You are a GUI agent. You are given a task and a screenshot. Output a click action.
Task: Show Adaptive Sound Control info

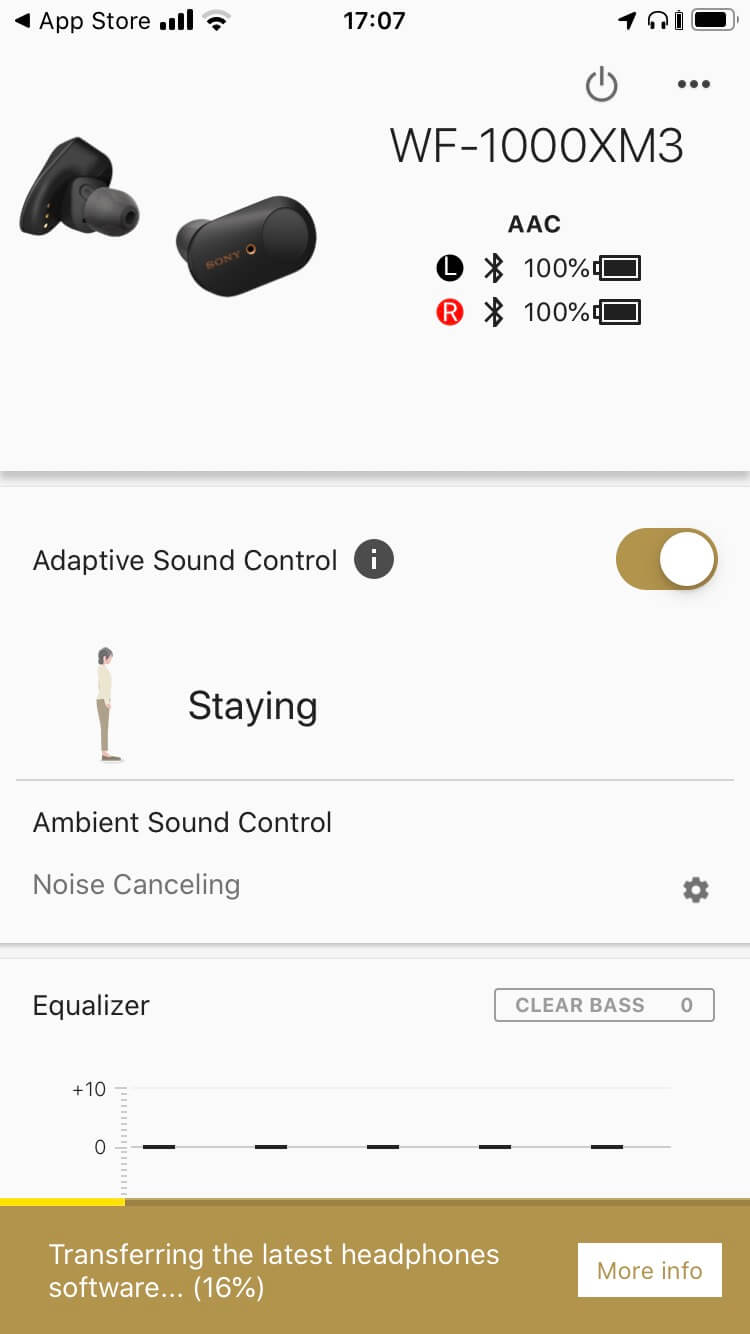[374, 559]
